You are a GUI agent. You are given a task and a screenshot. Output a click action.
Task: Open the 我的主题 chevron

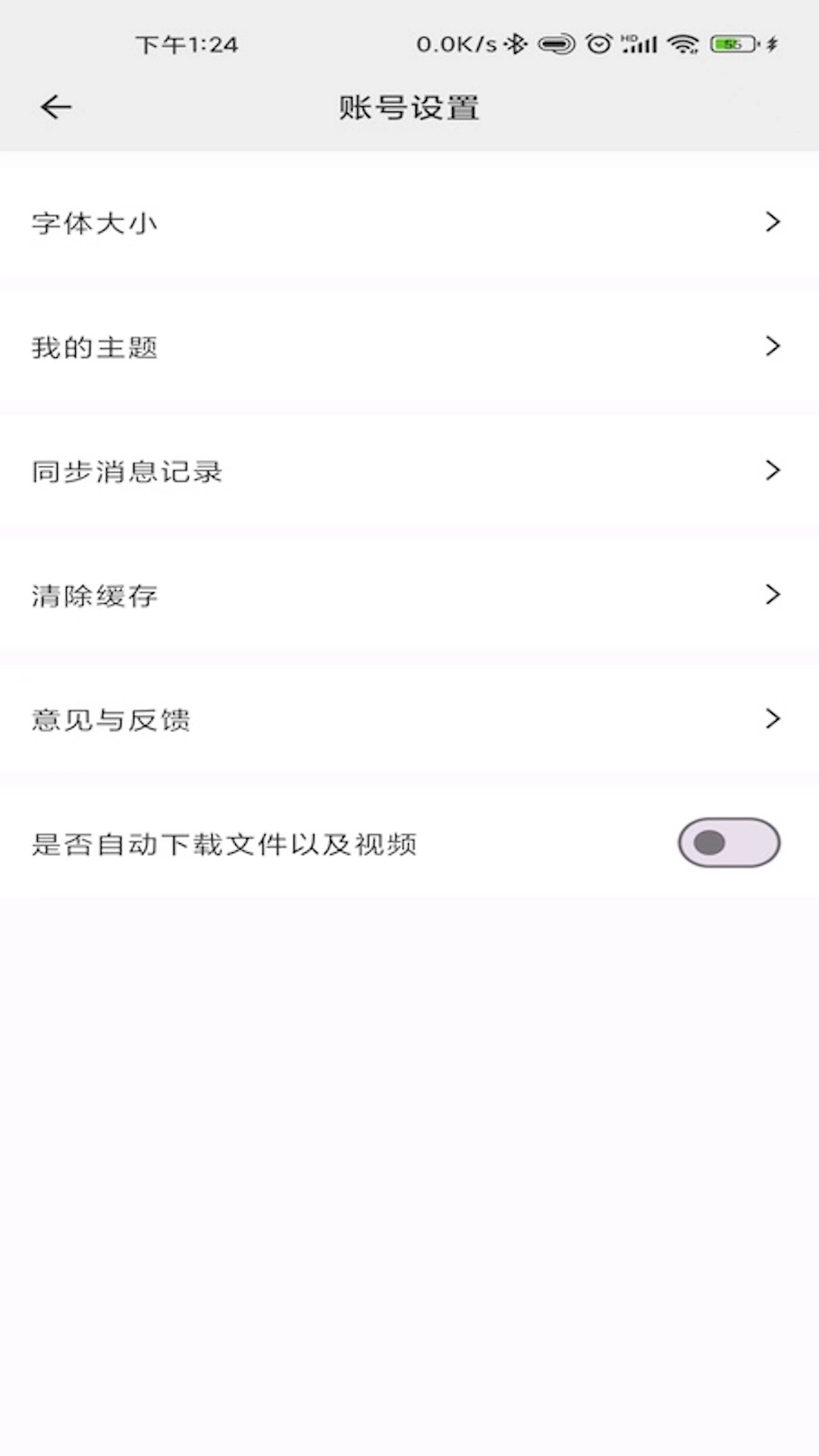(773, 346)
